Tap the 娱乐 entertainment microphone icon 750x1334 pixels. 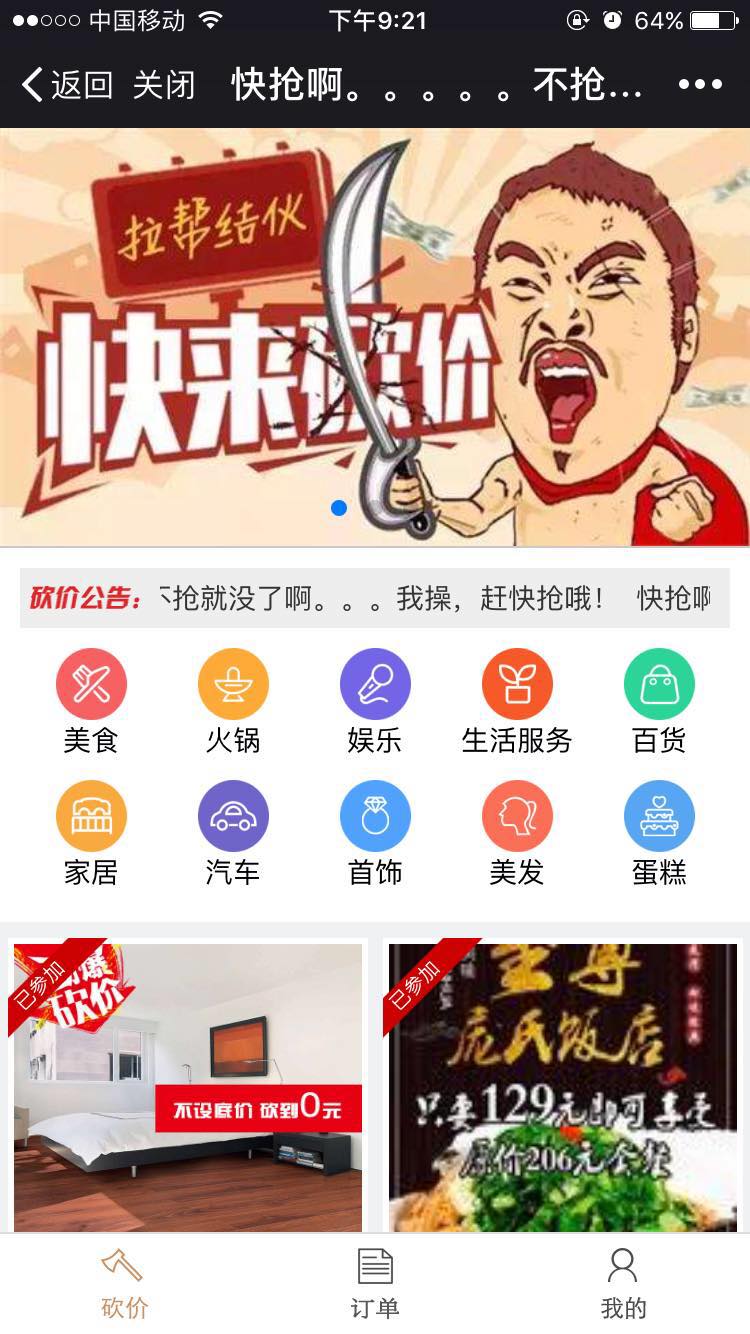[375, 683]
